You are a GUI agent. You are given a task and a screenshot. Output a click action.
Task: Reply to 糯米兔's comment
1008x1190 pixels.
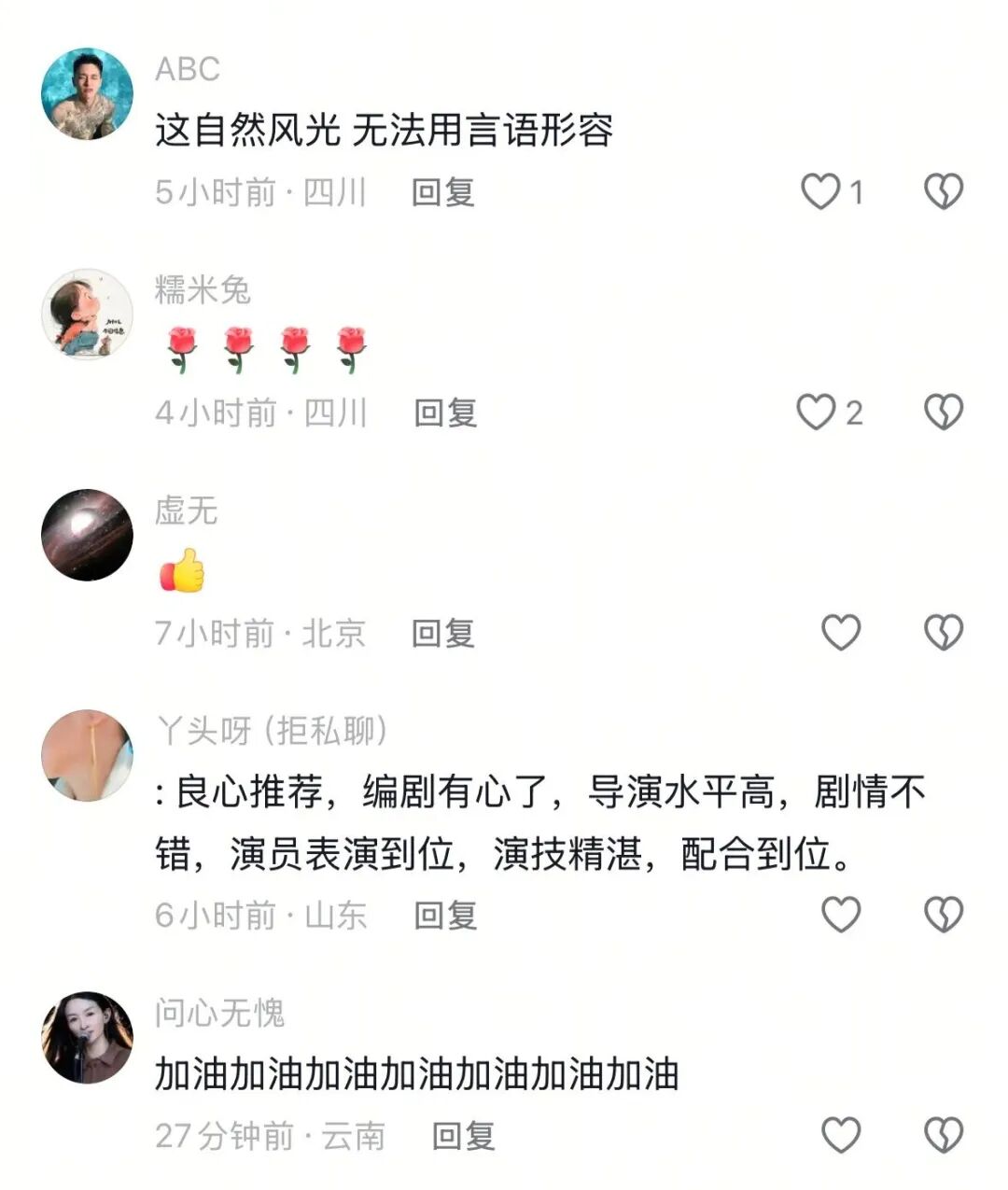[445, 413]
